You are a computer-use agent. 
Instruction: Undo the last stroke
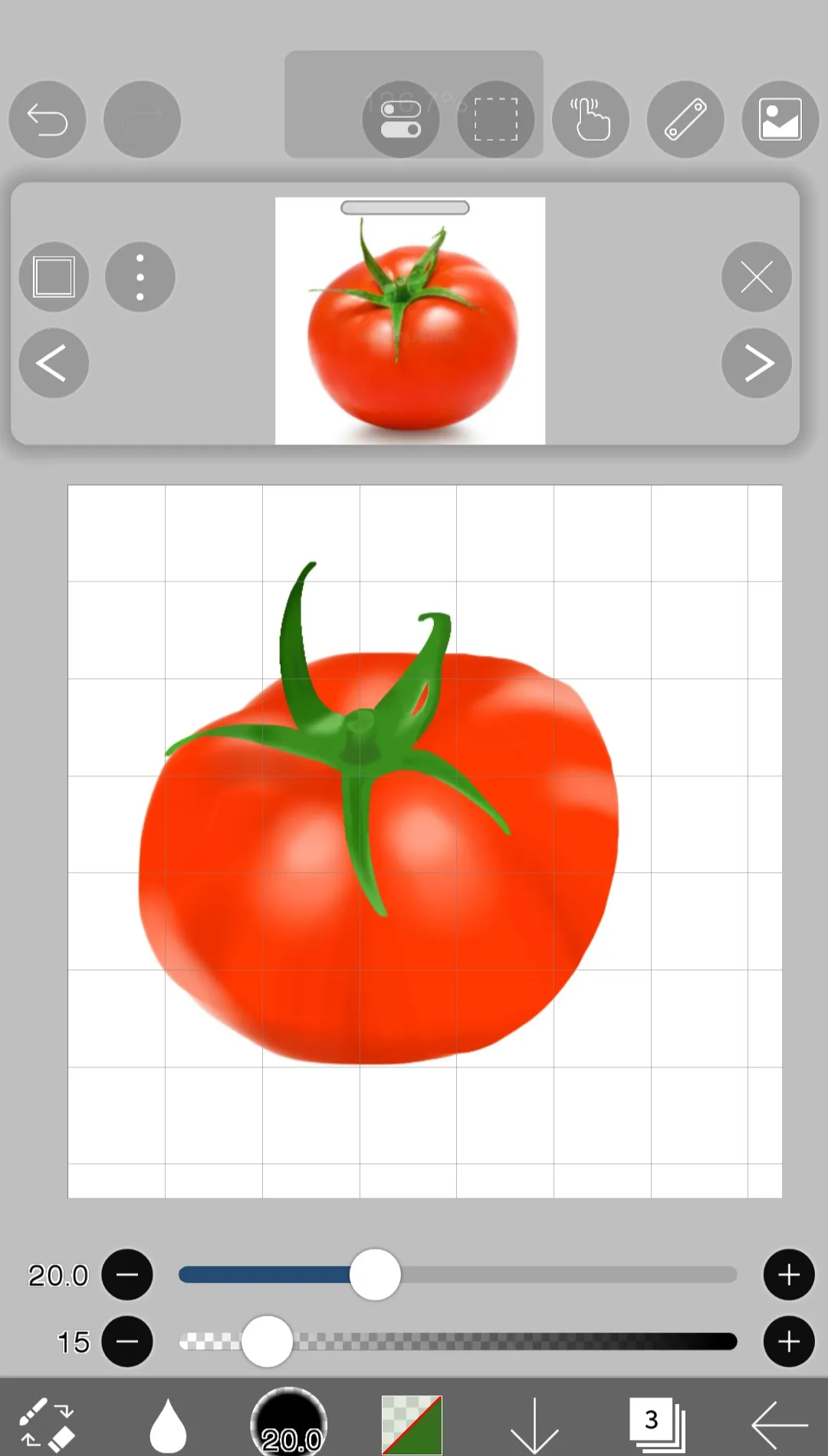pyautogui.click(x=48, y=120)
